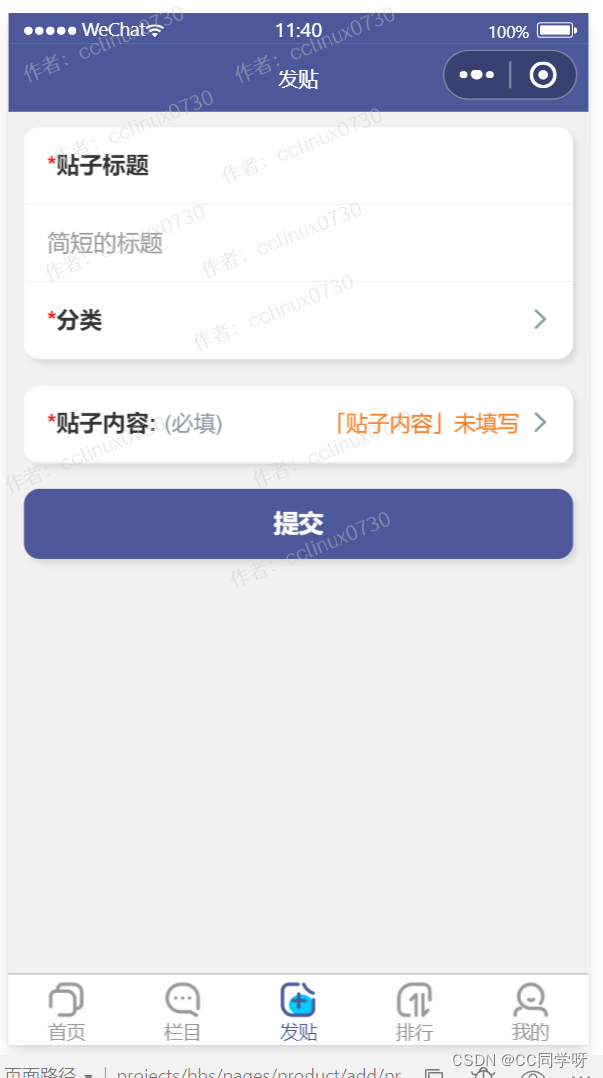Viewport: 603px width, 1078px height.
Task: Go to the 排行 ranking tab
Action: coord(415,1011)
